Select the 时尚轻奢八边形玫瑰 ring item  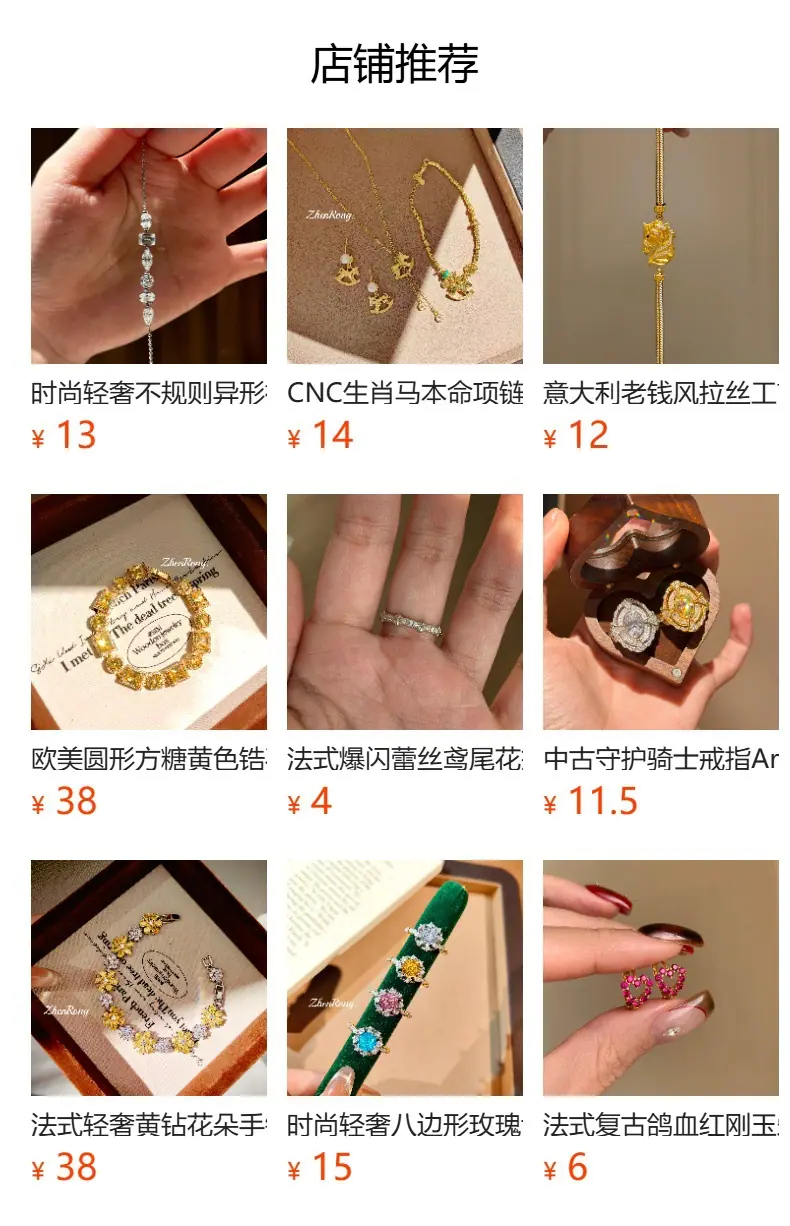[405, 1022]
